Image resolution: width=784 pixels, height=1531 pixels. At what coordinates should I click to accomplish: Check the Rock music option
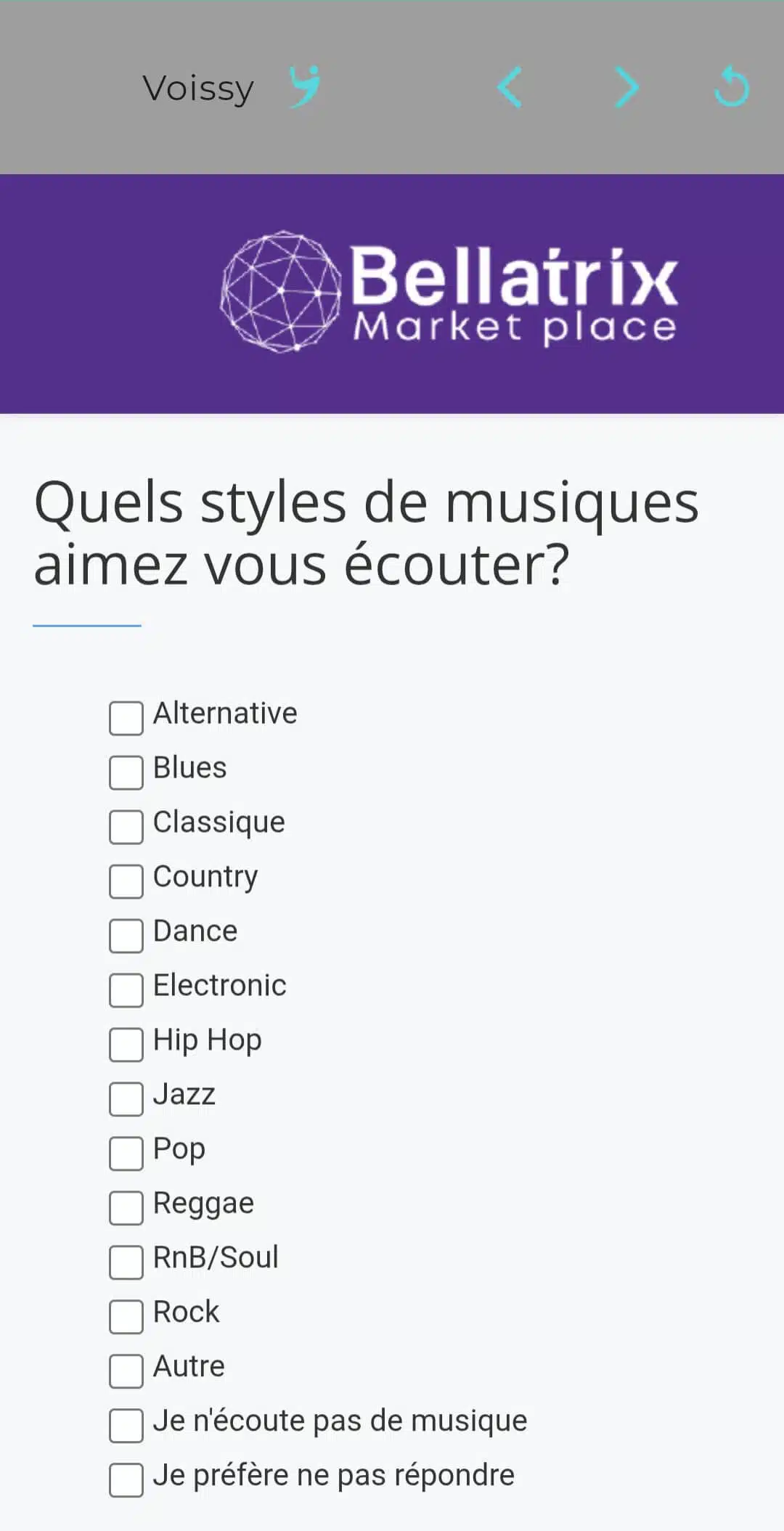click(126, 1317)
